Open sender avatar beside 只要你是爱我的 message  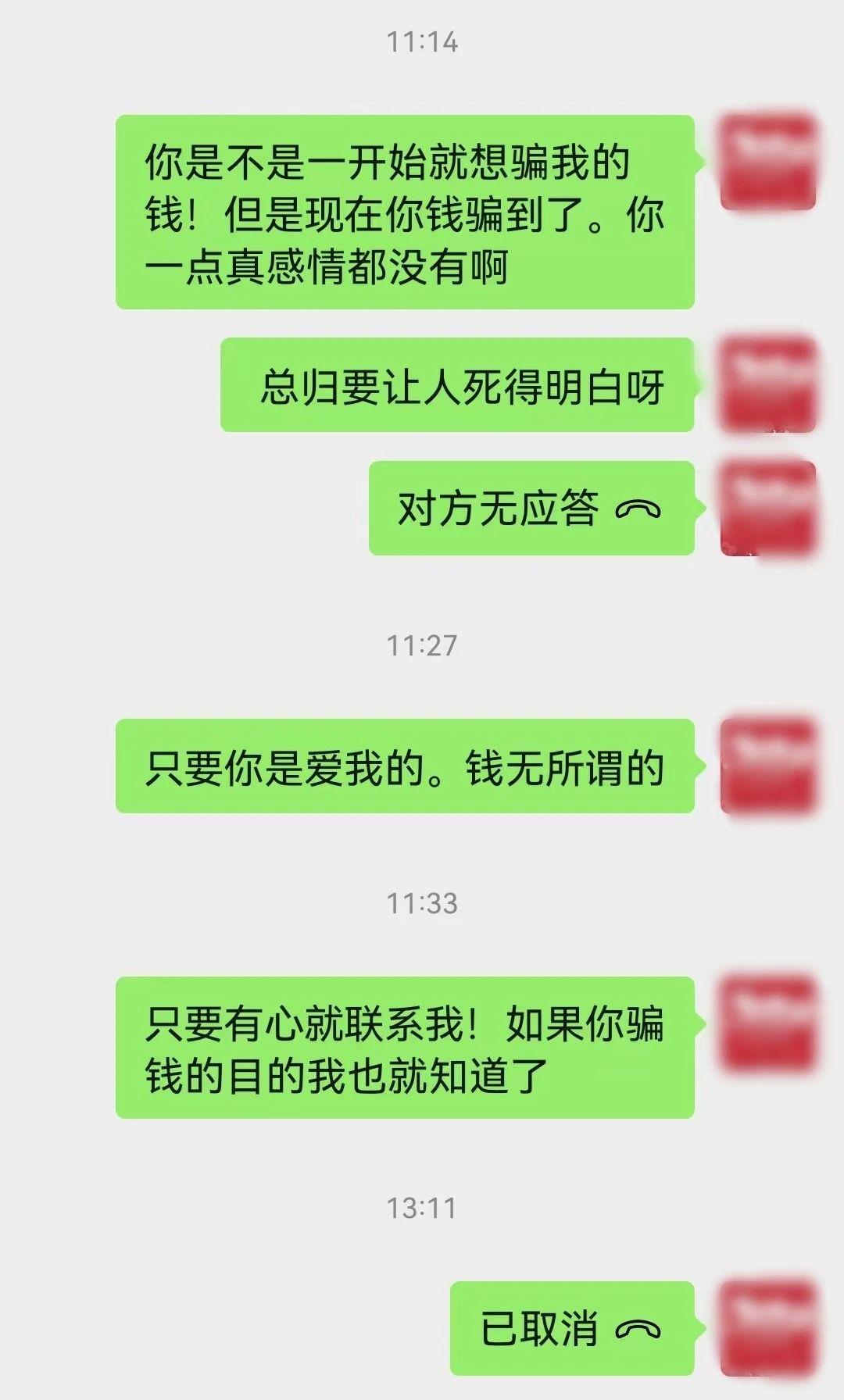[x=767, y=766]
